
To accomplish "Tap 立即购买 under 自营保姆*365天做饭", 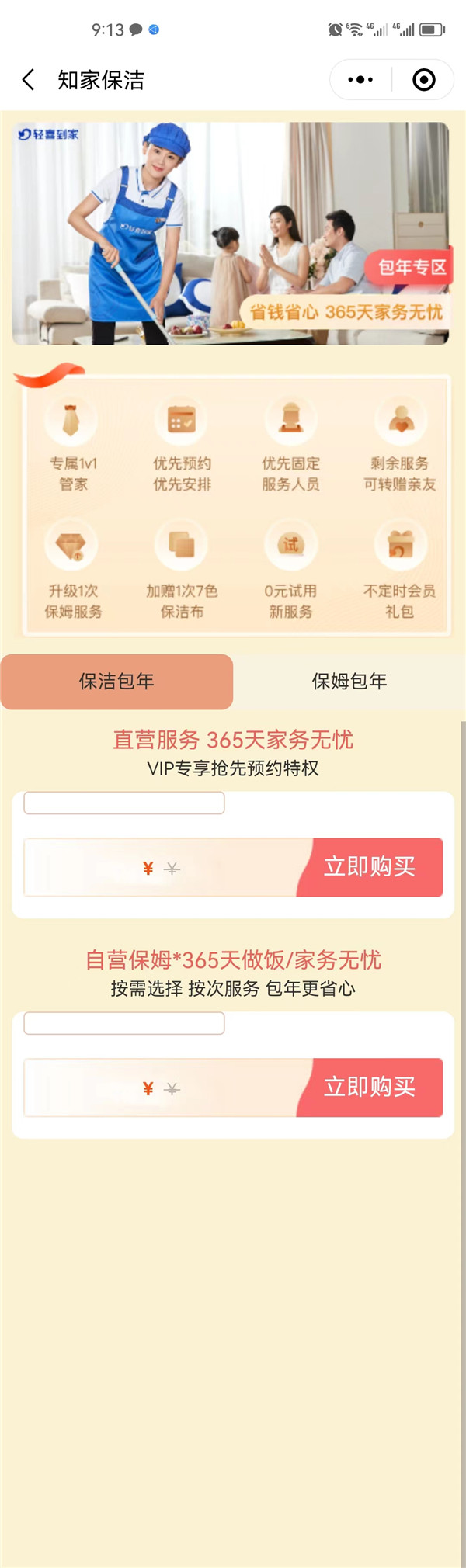I will pyautogui.click(x=370, y=1088).
